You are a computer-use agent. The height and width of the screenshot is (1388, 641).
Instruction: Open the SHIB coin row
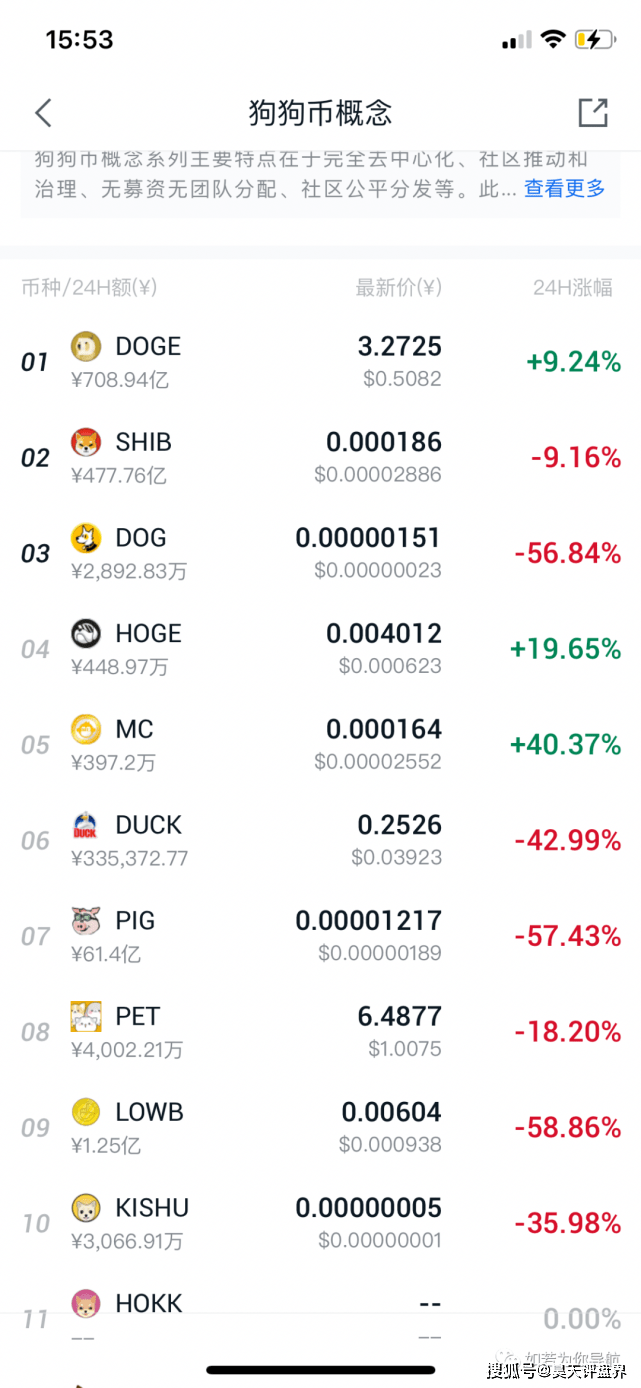coord(320,457)
